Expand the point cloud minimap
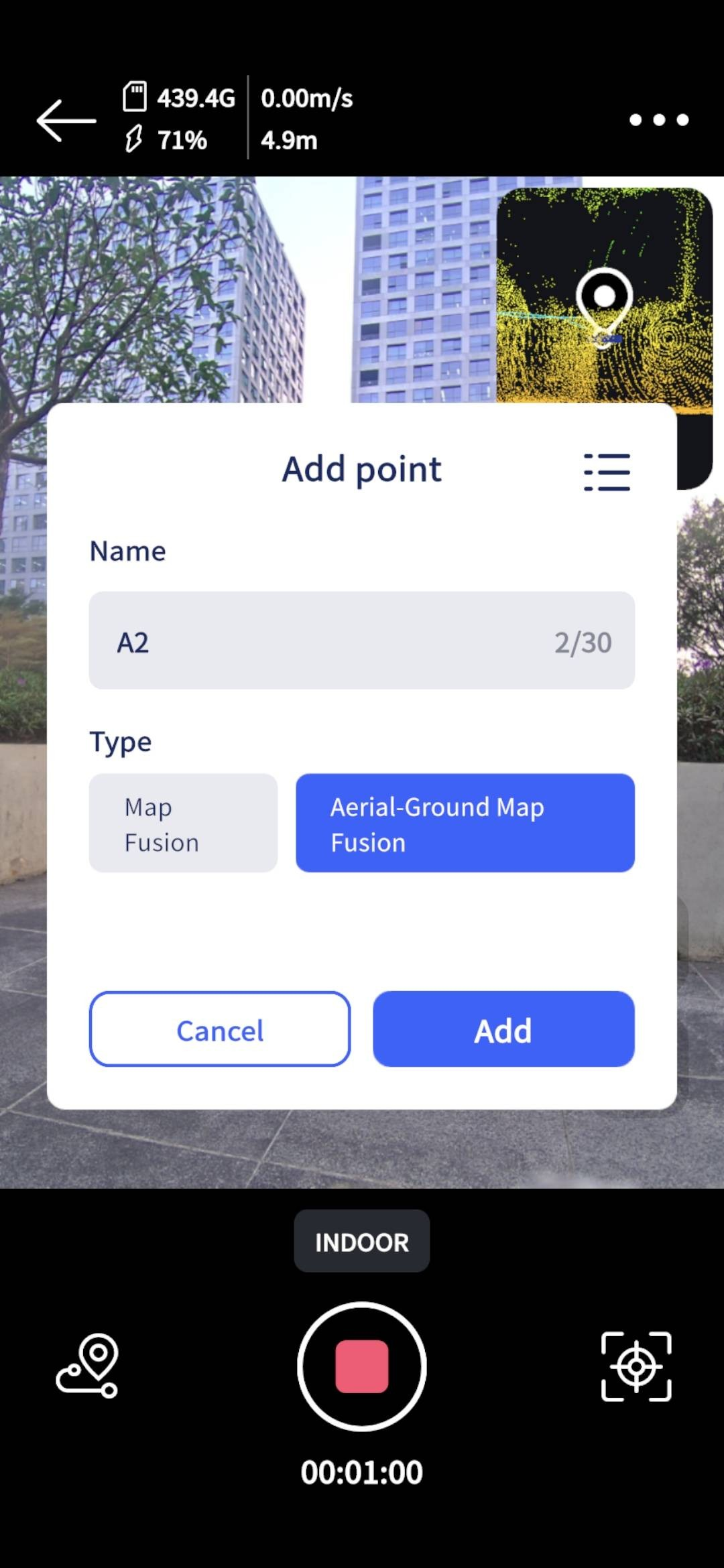 point(604,296)
